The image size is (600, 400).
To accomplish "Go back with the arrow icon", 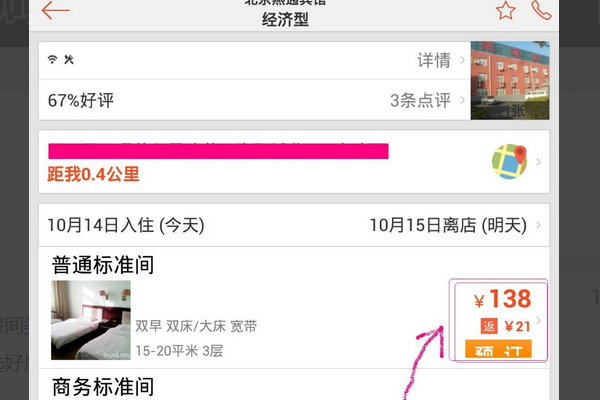I will tap(56, 12).
